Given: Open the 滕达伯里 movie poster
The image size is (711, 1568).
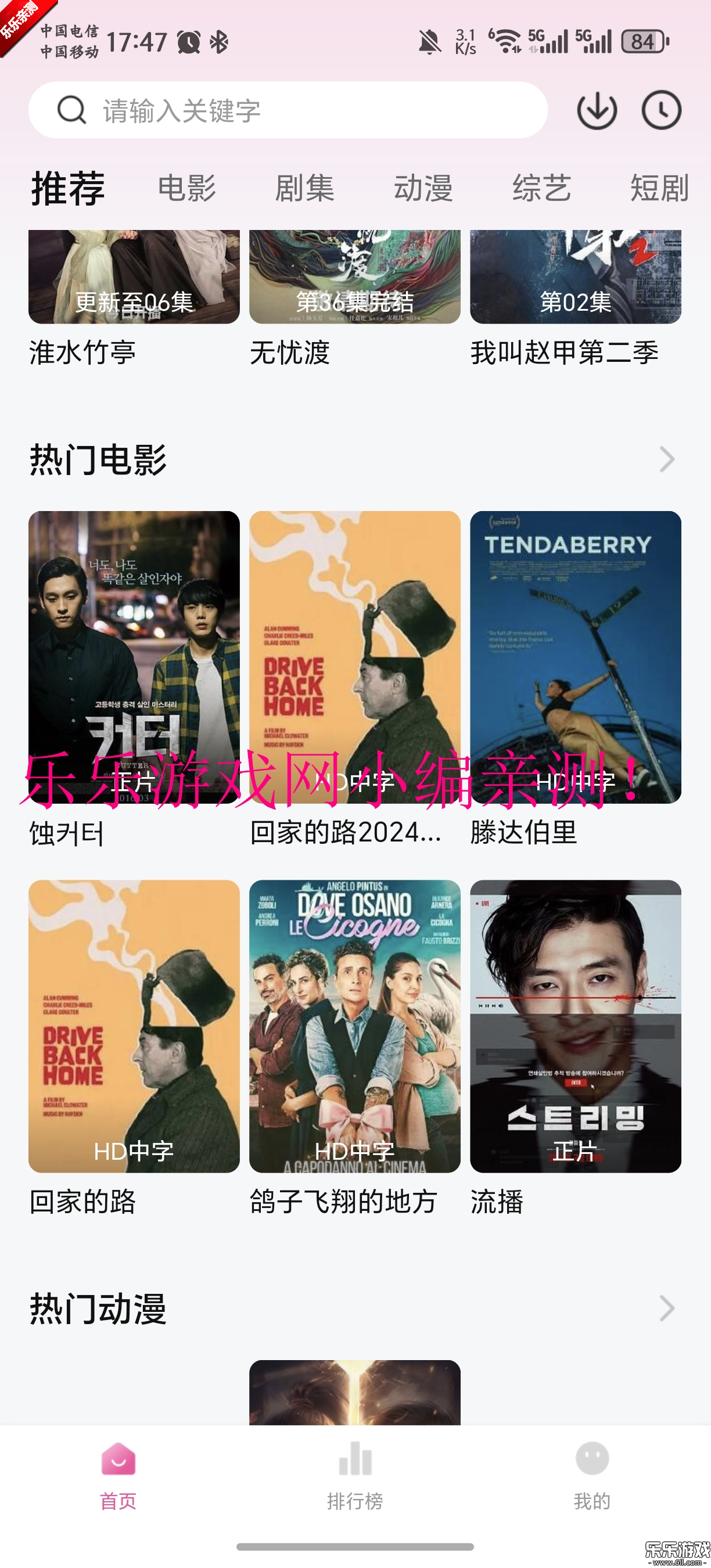Looking at the screenshot, I should pos(575,656).
